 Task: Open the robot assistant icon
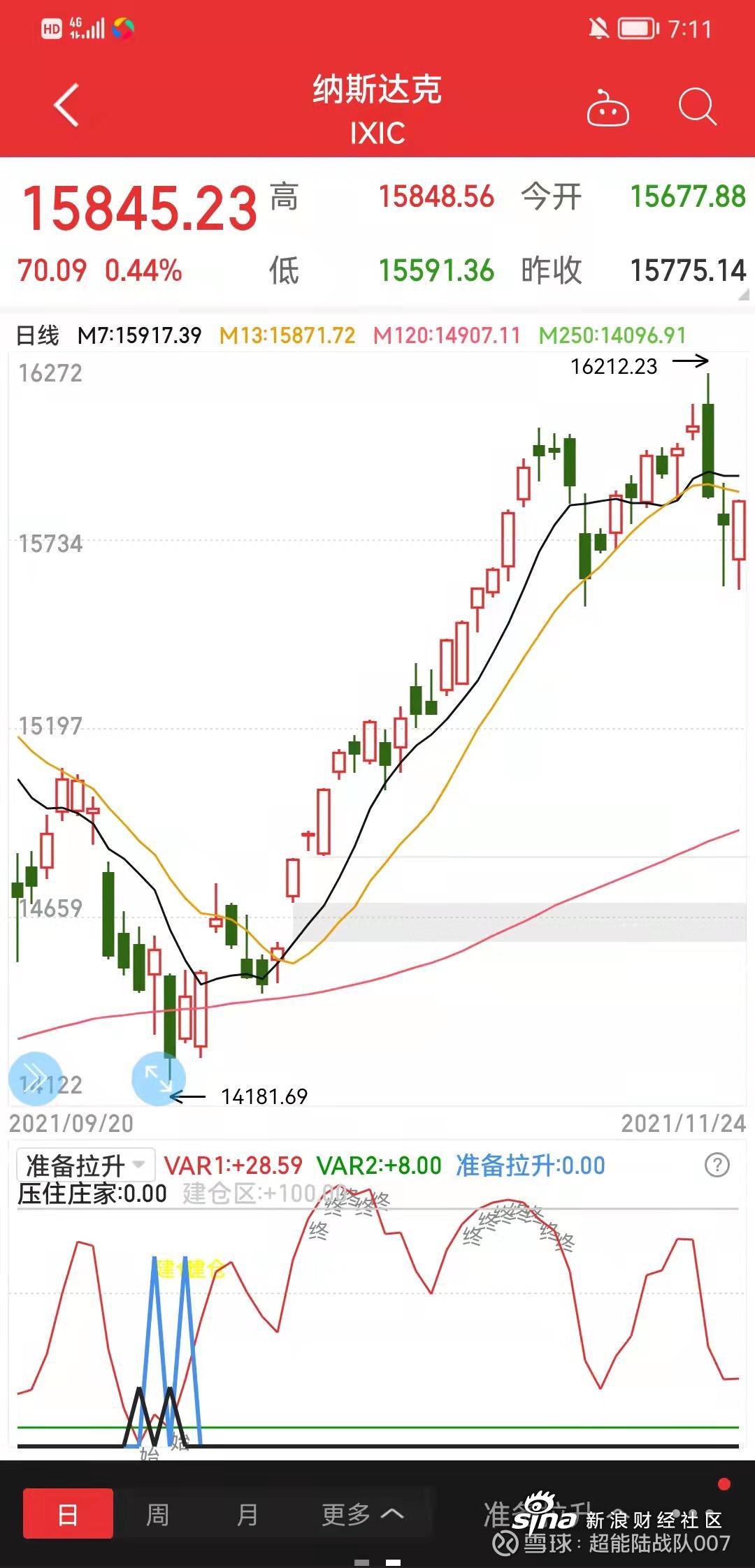[607, 108]
